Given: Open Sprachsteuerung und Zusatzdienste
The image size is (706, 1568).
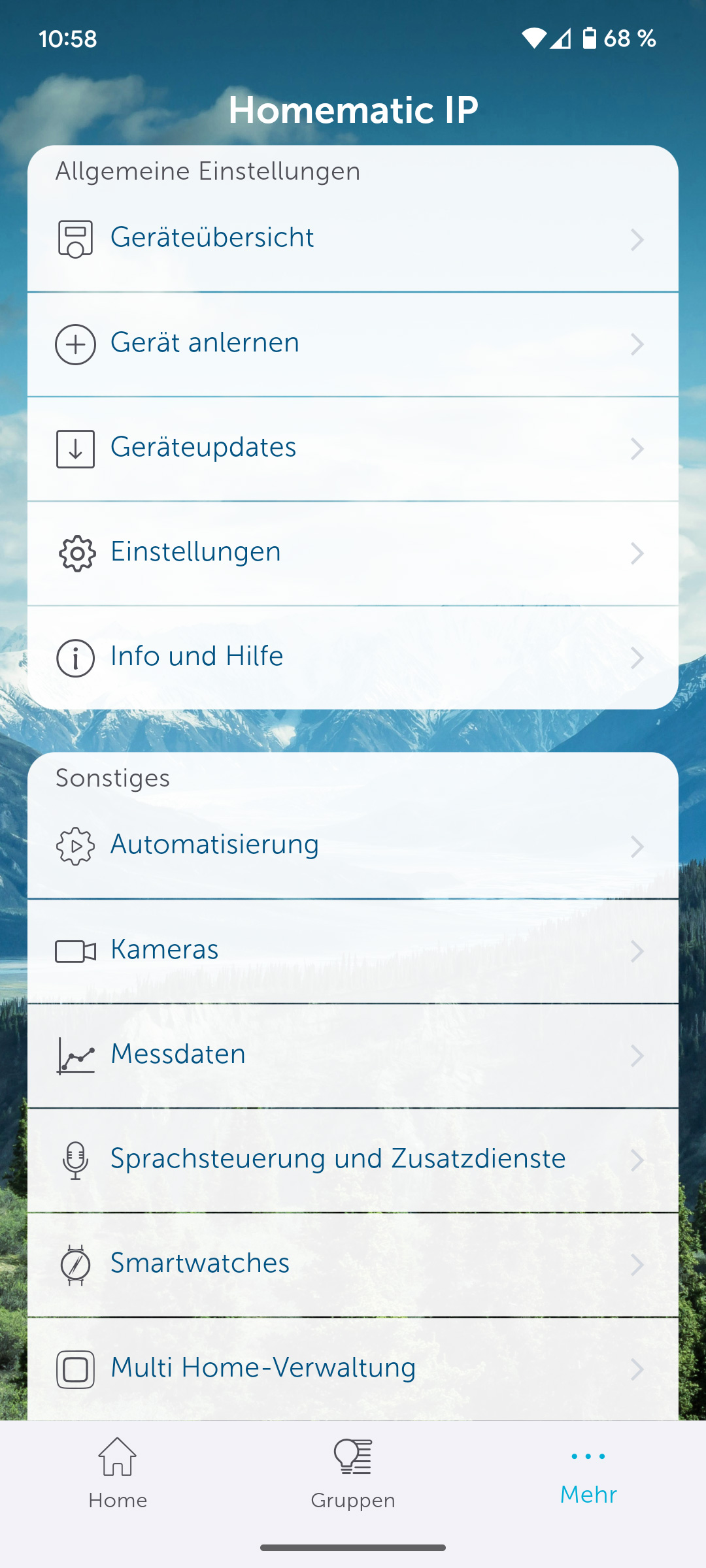Looking at the screenshot, I should [353, 1159].
